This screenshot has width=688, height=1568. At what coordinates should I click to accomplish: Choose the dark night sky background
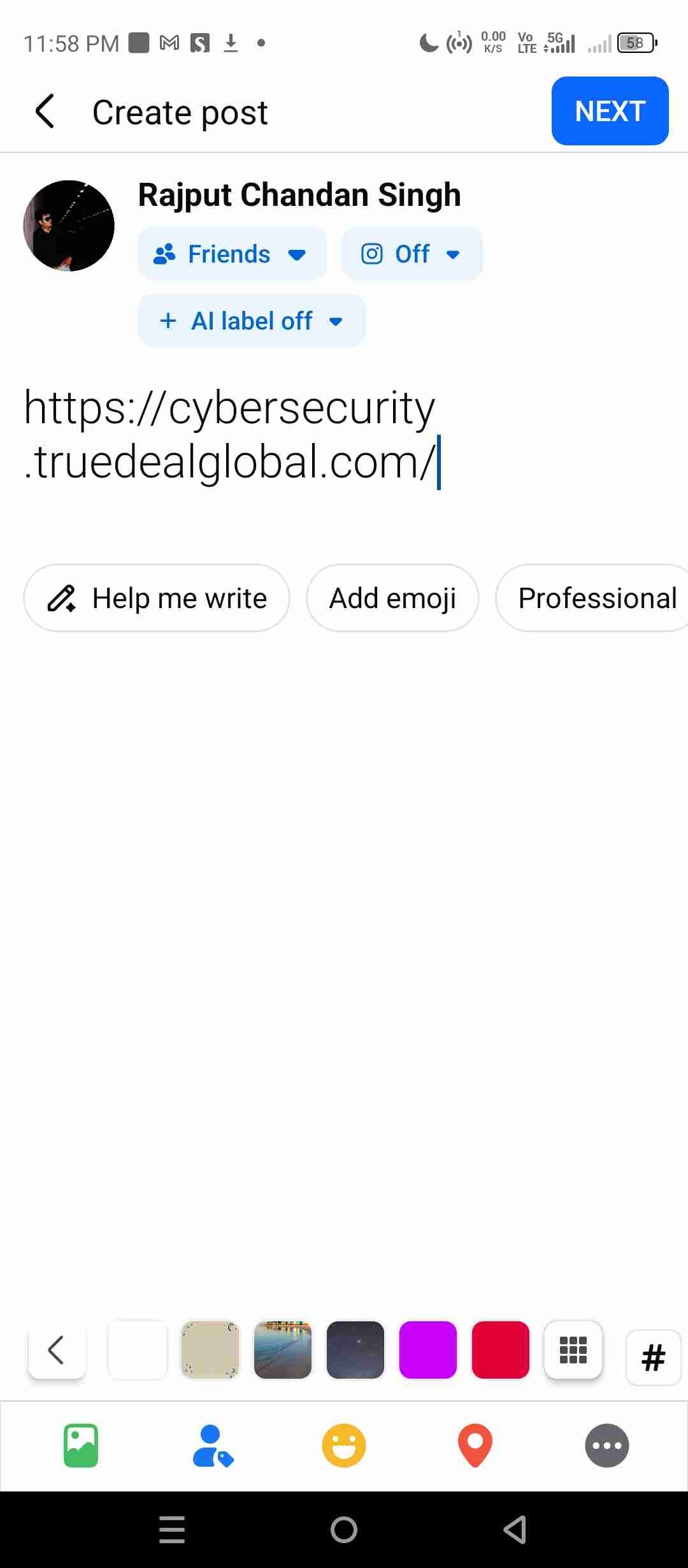coord(355,1350)
